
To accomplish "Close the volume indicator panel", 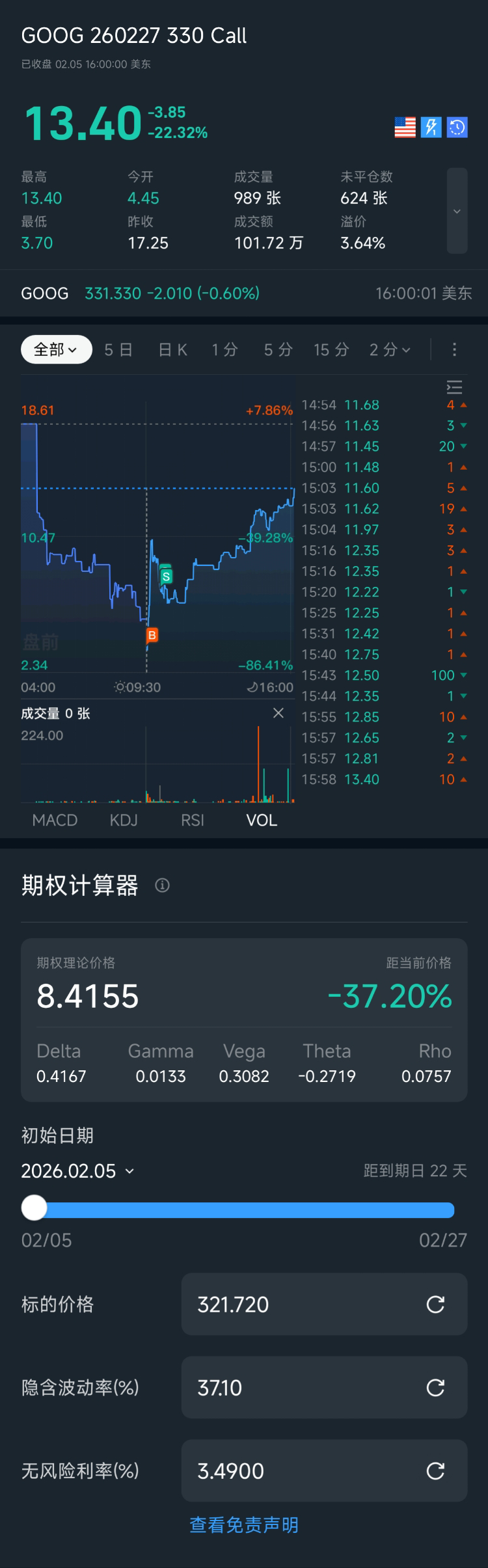I will [278, 713].
